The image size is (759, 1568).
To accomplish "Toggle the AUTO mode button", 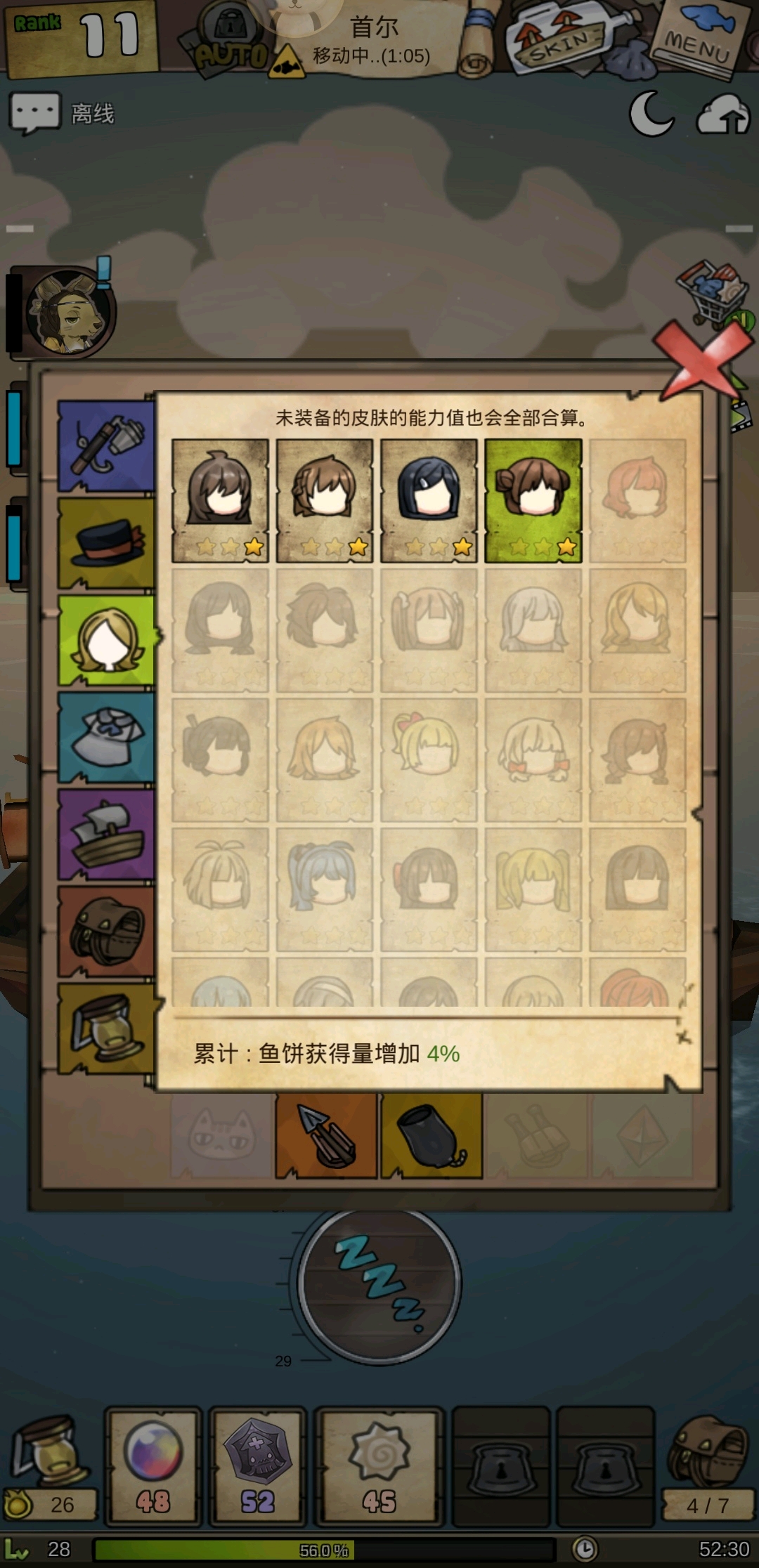I will point(228,44).
